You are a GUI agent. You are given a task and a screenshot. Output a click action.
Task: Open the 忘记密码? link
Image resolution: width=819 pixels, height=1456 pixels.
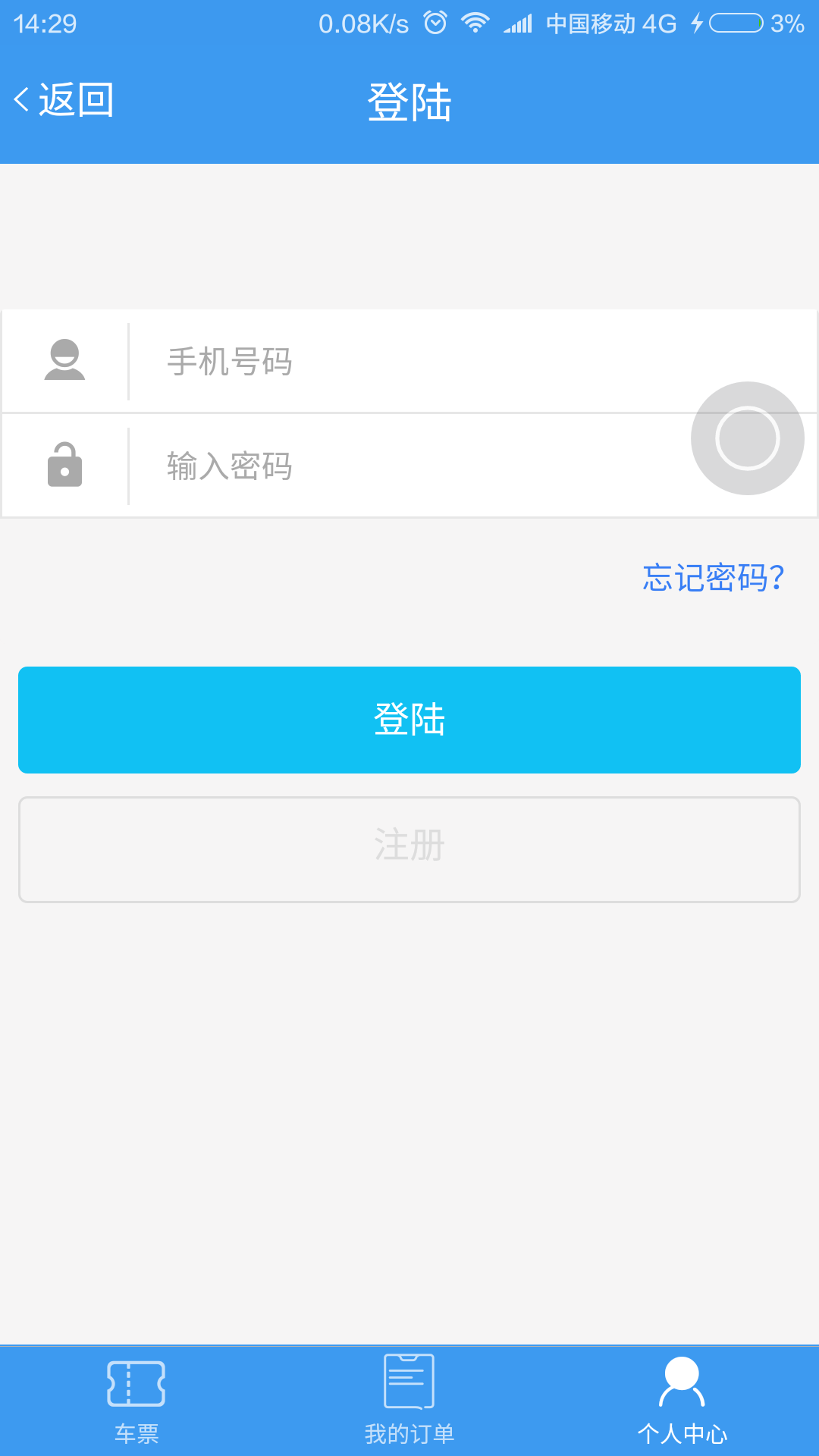coord(713,578)
